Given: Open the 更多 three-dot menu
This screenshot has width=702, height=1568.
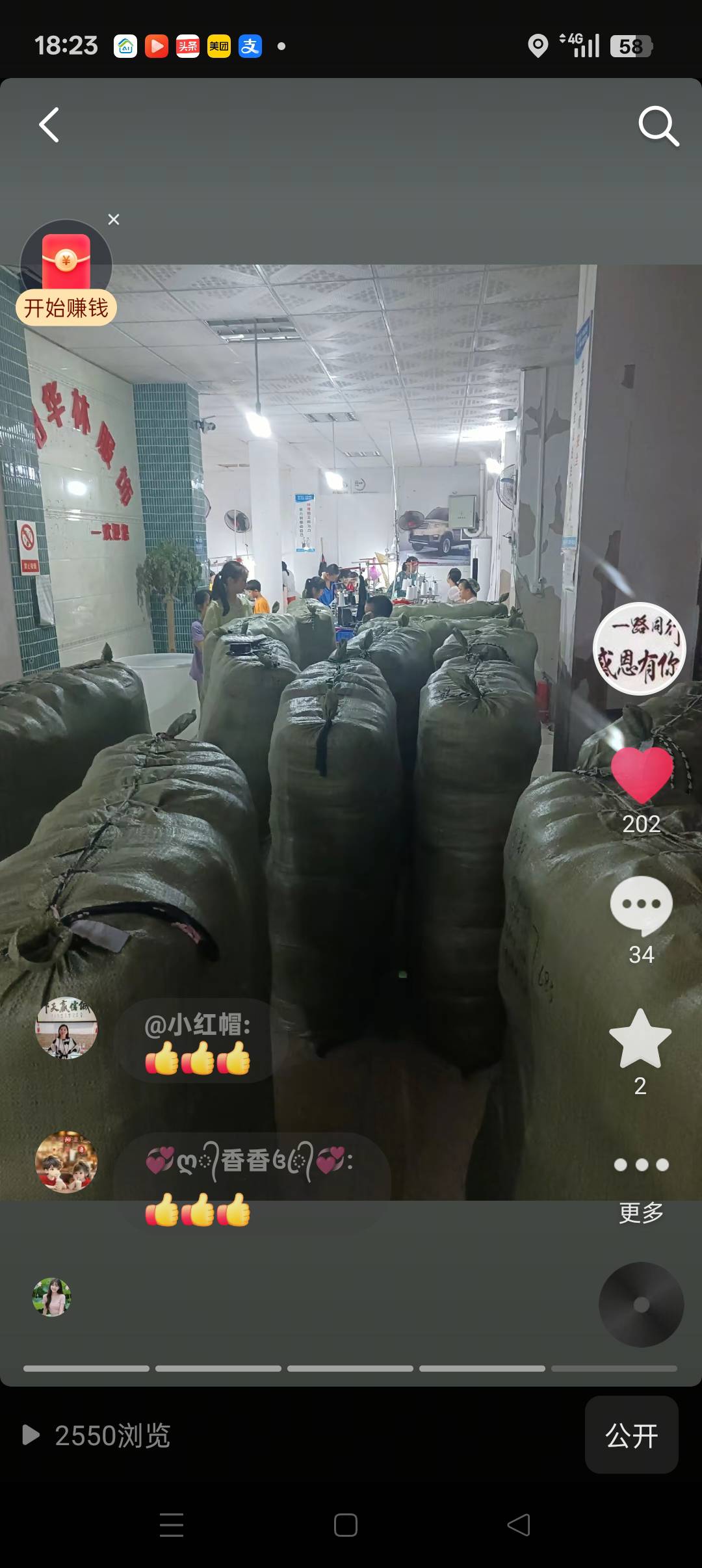Looking at the screenshot, I should [641, 1165].
